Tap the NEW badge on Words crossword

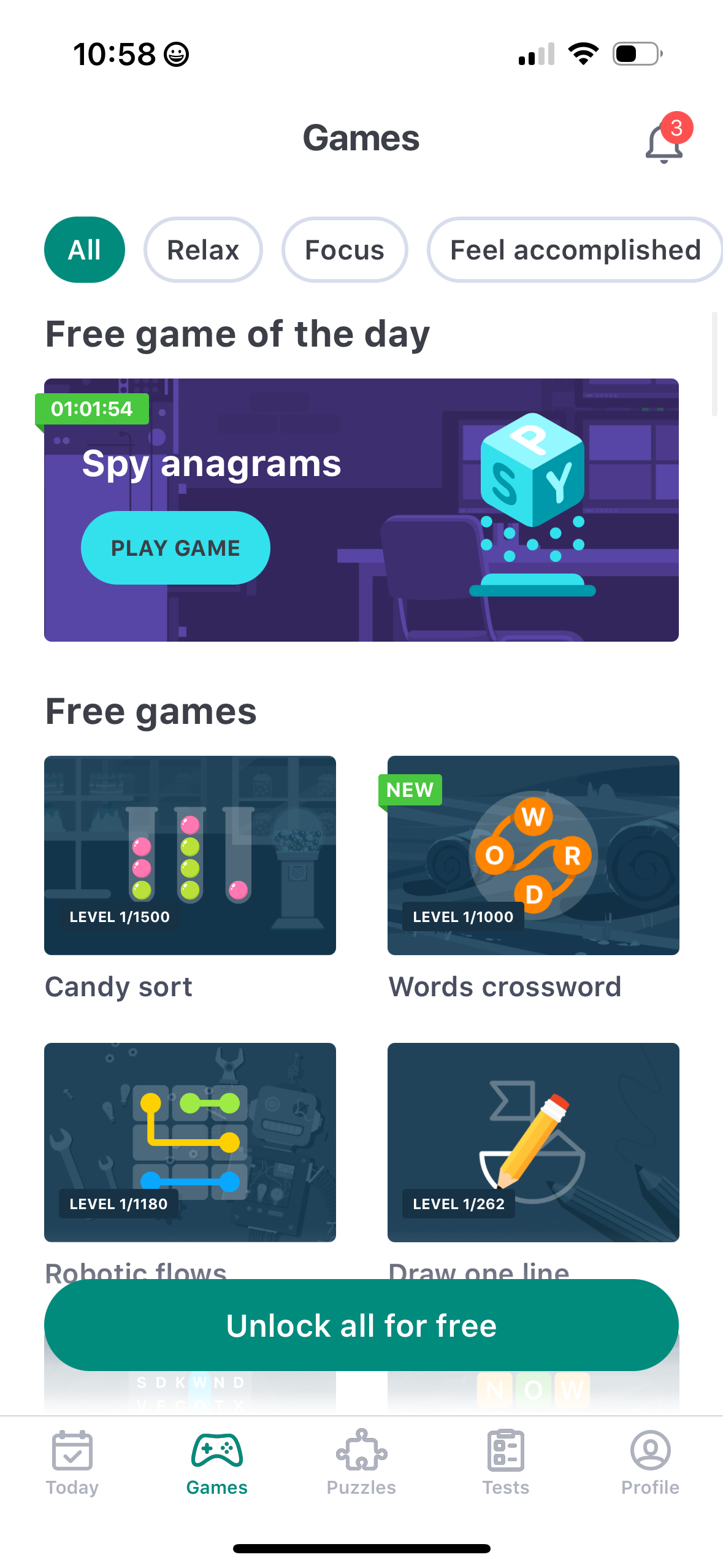(x=409, y=790)
